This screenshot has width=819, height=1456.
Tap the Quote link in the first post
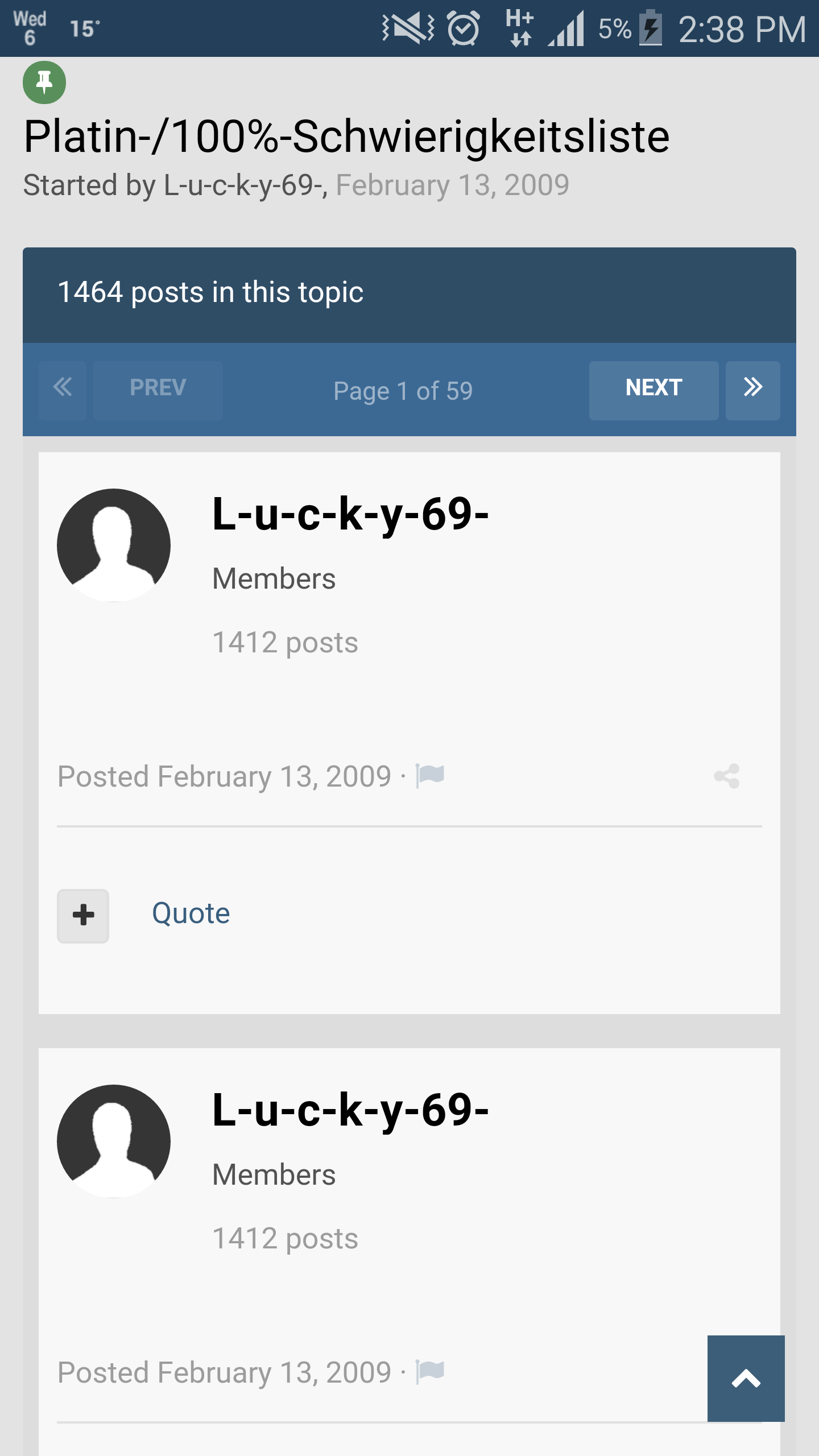point(191,913)
